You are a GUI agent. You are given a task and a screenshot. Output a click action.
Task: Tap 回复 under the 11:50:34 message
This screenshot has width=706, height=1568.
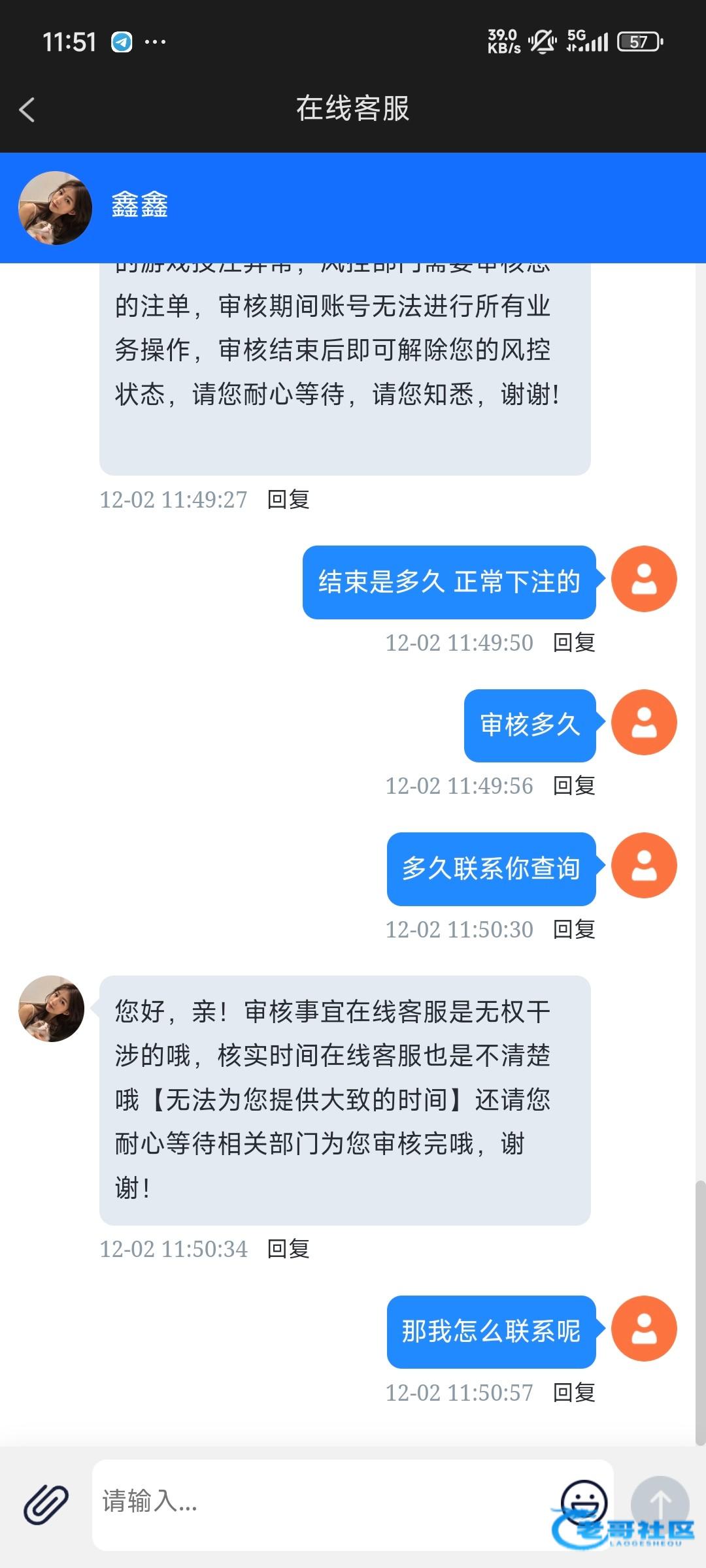click(x=288, y=1249)
